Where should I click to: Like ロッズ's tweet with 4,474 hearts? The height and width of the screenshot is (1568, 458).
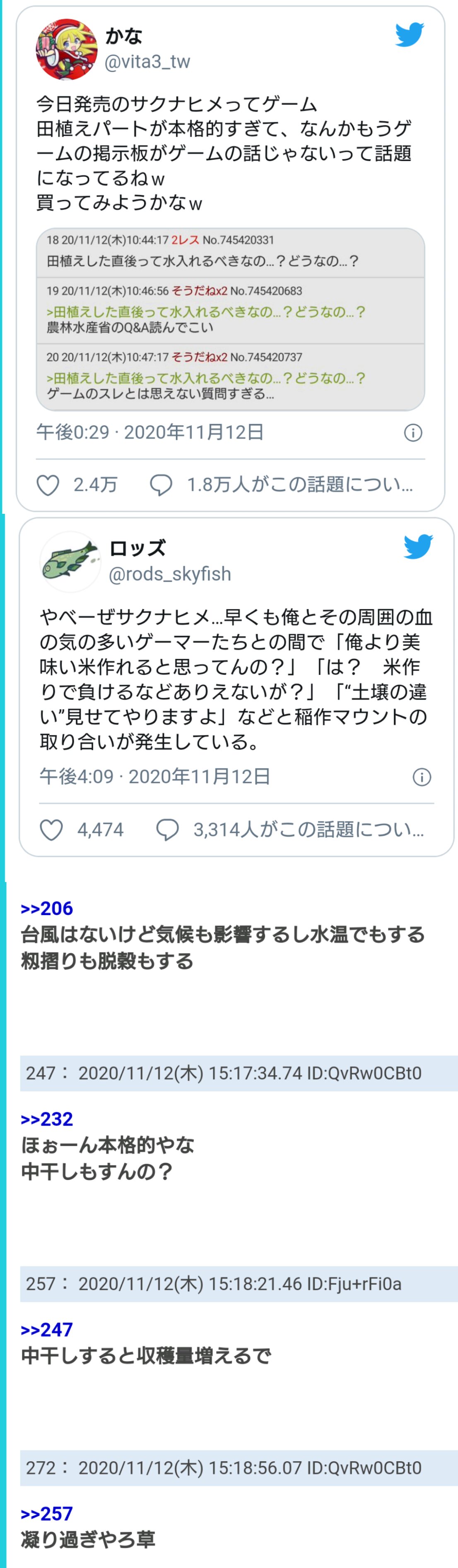click(x=51, y=830)
